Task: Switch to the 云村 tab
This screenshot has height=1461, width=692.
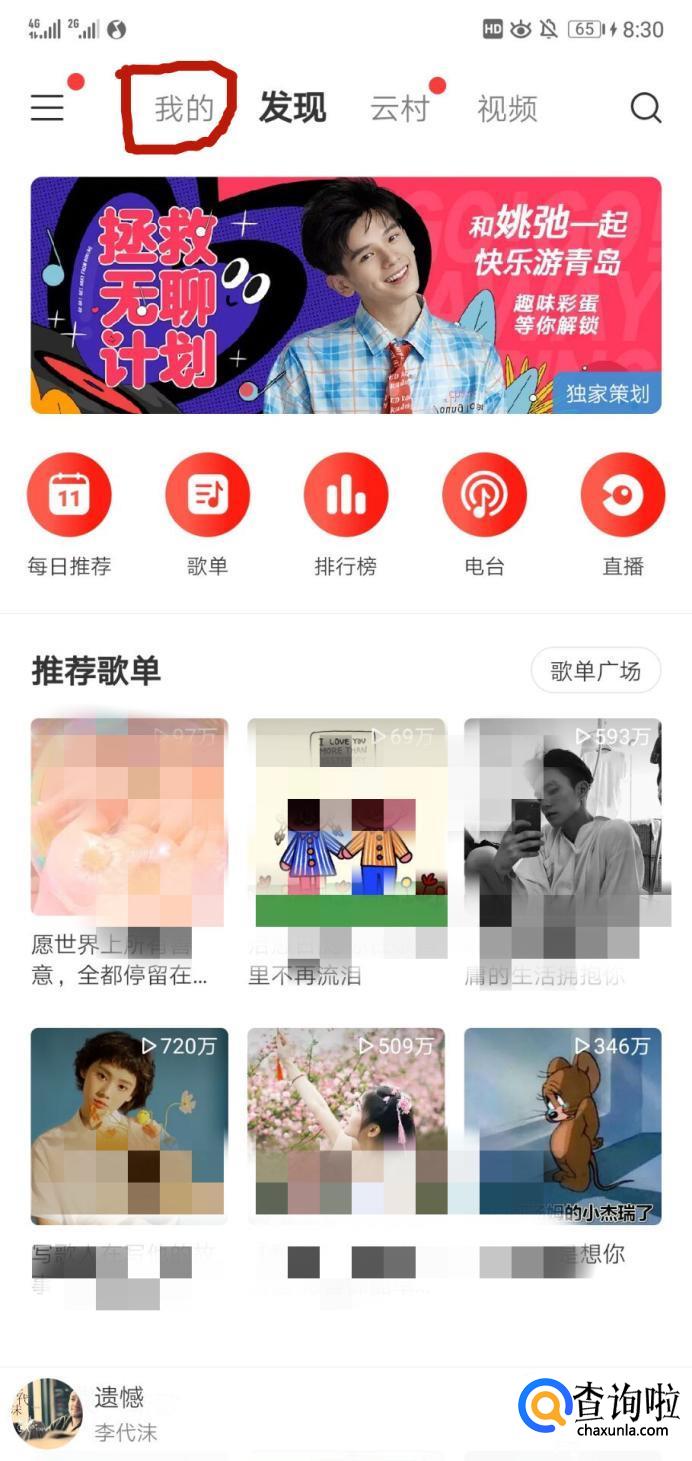Action: 399,108
